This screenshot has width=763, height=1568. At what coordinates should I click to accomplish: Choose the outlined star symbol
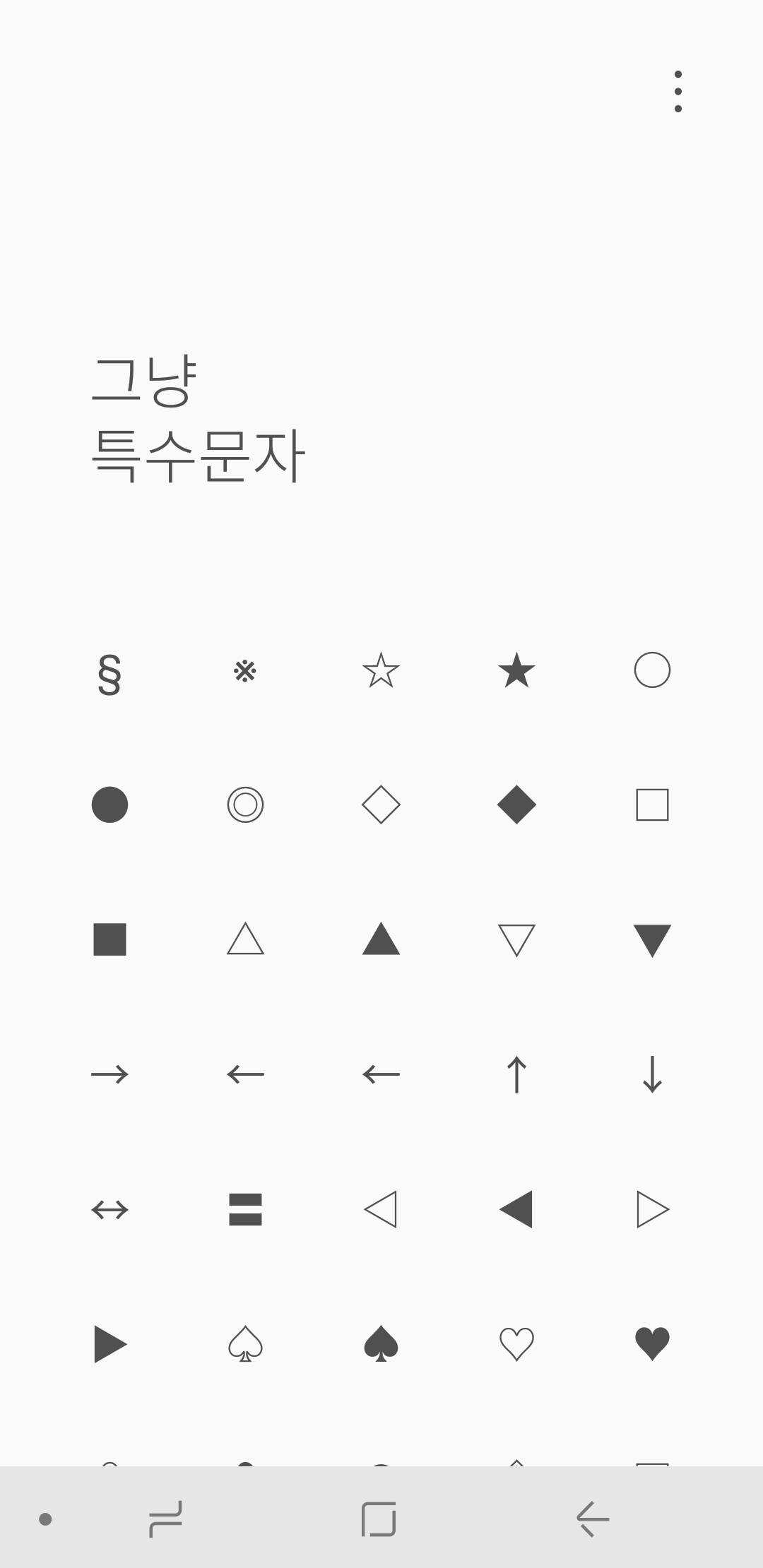pos(381,670)
